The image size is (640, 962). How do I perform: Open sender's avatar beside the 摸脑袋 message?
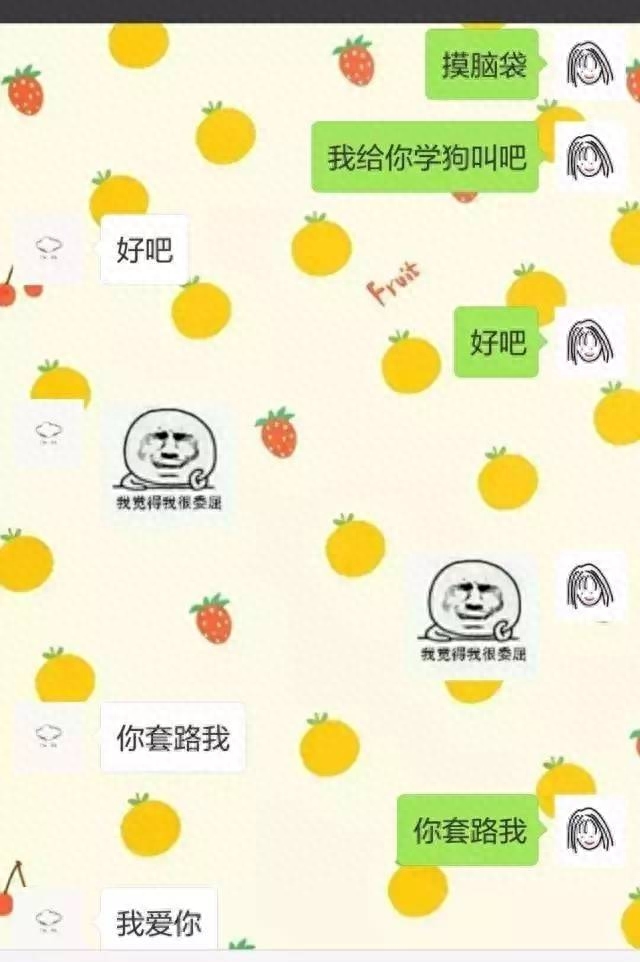(590, 64)
